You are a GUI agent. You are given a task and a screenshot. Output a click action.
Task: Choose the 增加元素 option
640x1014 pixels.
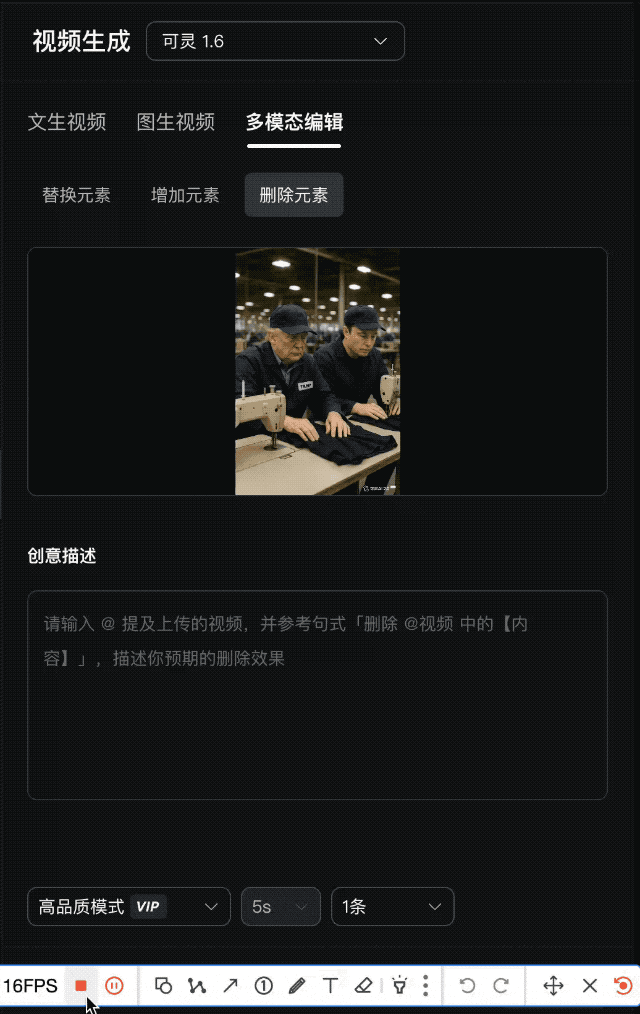[x=185, y=195]
